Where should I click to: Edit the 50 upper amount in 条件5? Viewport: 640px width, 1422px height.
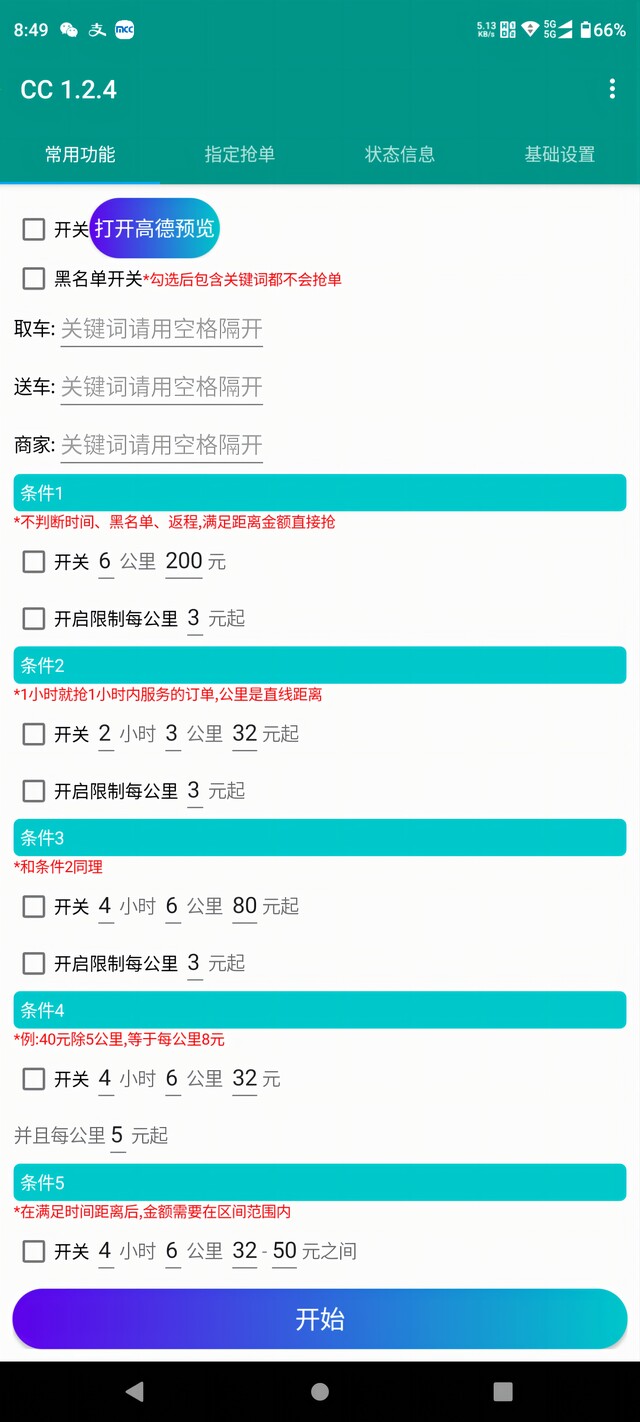point(284,1251)
